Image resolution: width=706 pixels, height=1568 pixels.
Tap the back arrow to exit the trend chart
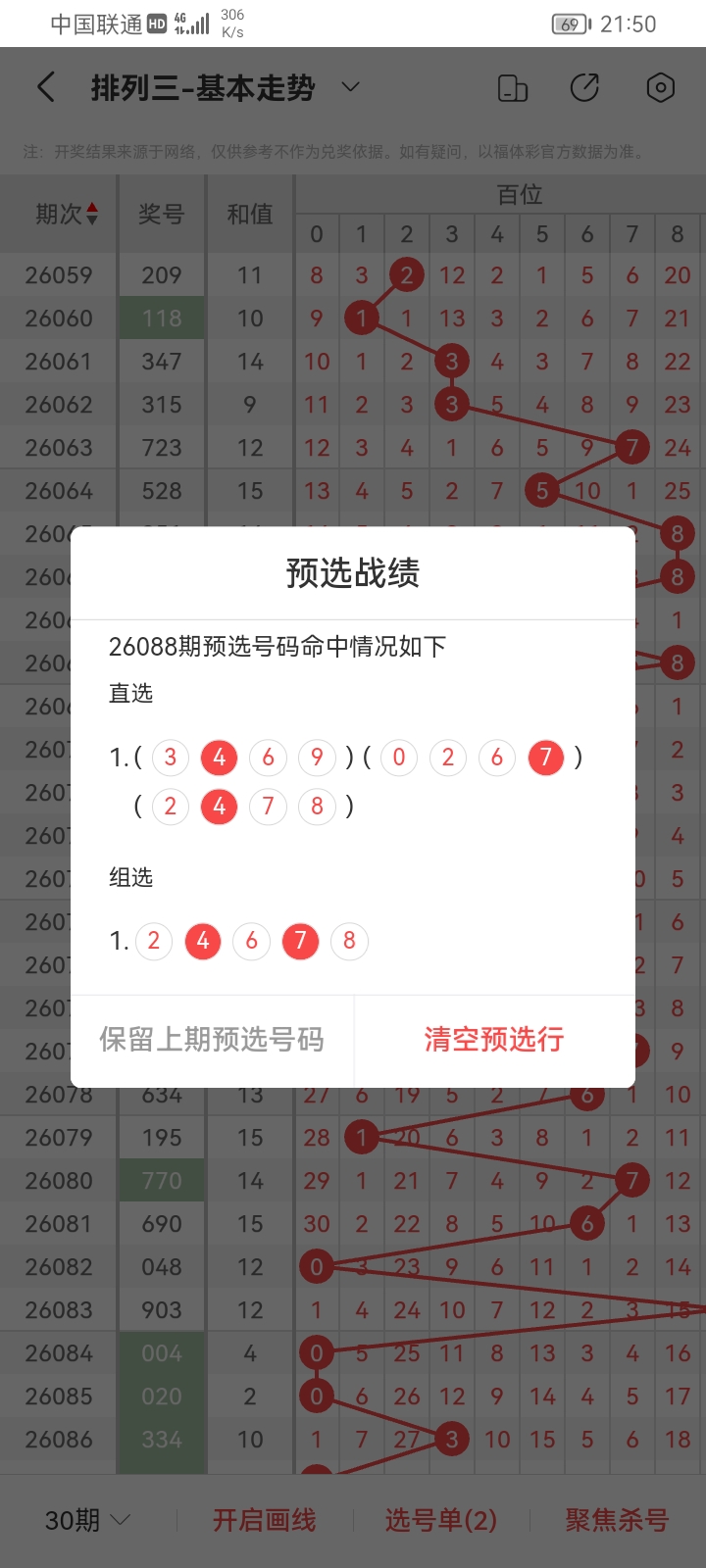click(x=45, y=87)
